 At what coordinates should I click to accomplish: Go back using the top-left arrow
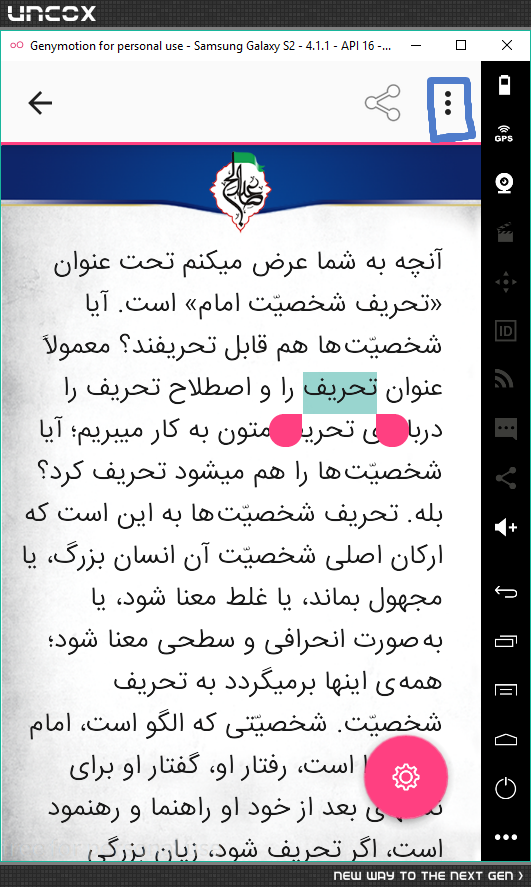[x=40, y=103]
